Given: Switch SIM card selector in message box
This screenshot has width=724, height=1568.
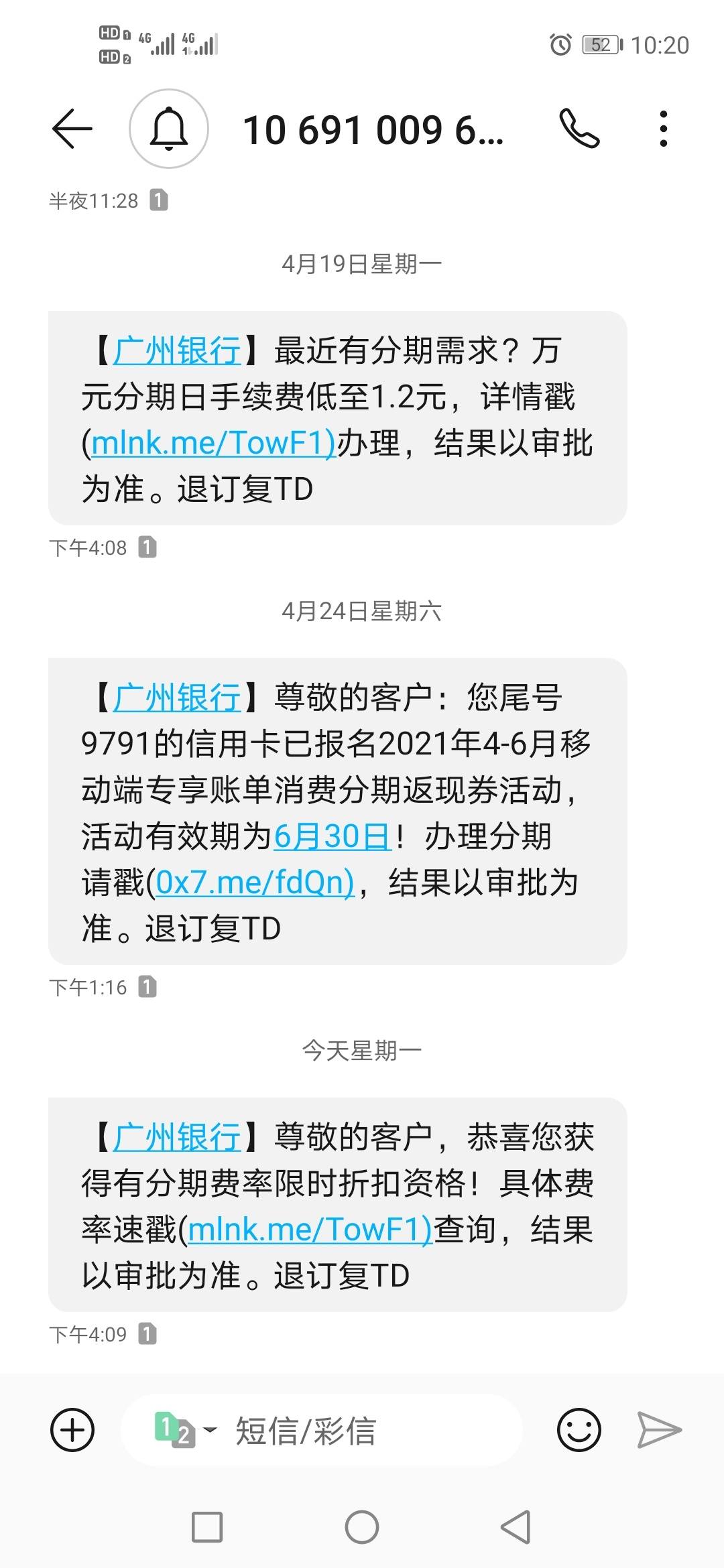Looking at the screenshot, I should pyautogui.click(x=184, y=1431).
